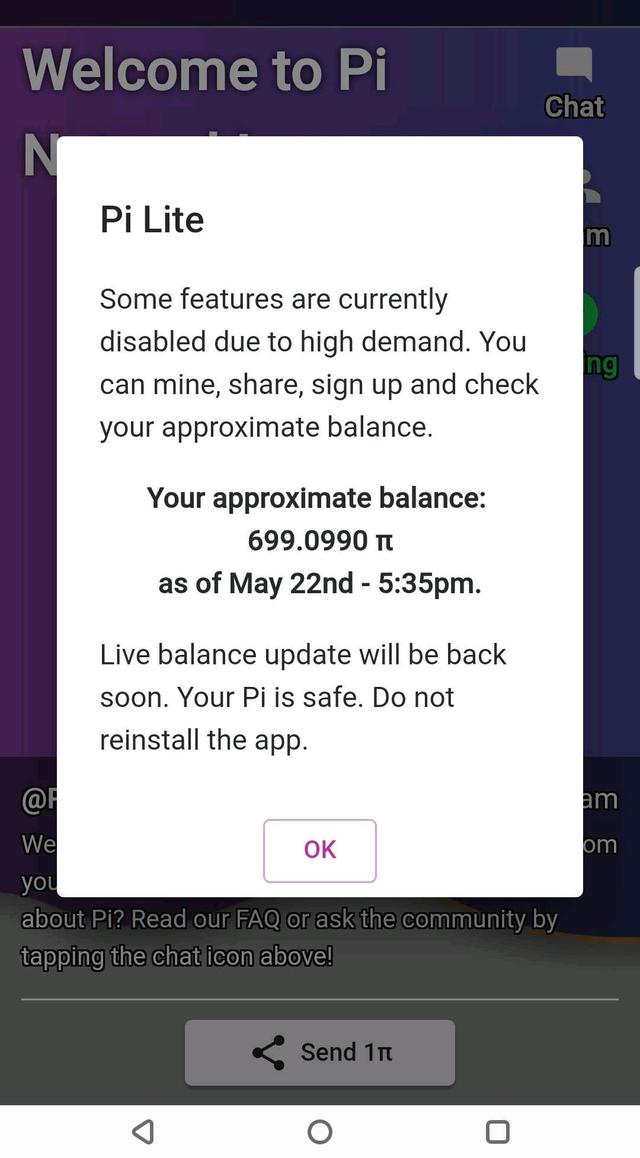Tap the Send 1π share button
Screen dimensions: 640x1158
click(x=319, y=1052)
